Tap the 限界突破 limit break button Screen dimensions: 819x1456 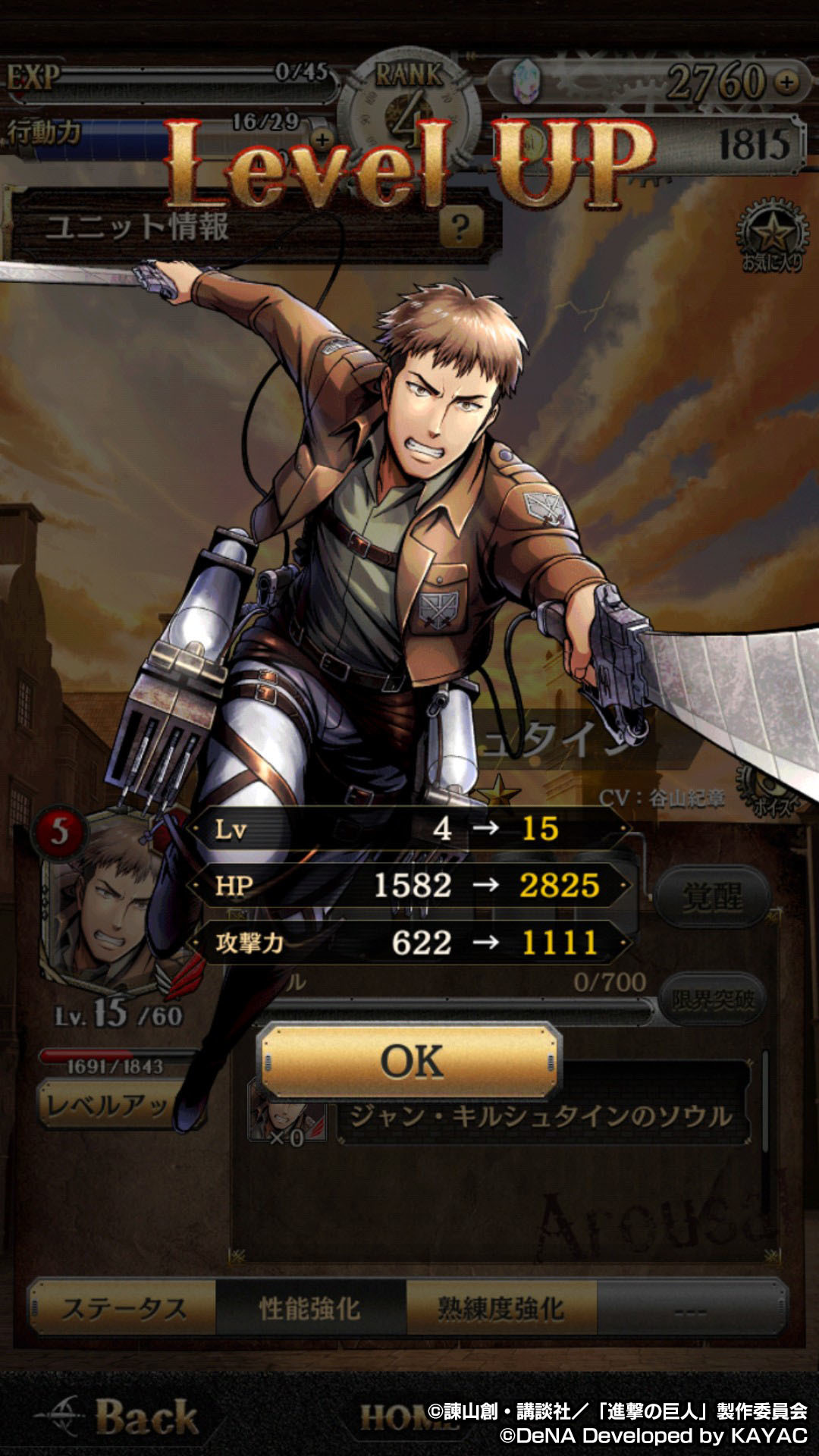(x=713, y=1000)
